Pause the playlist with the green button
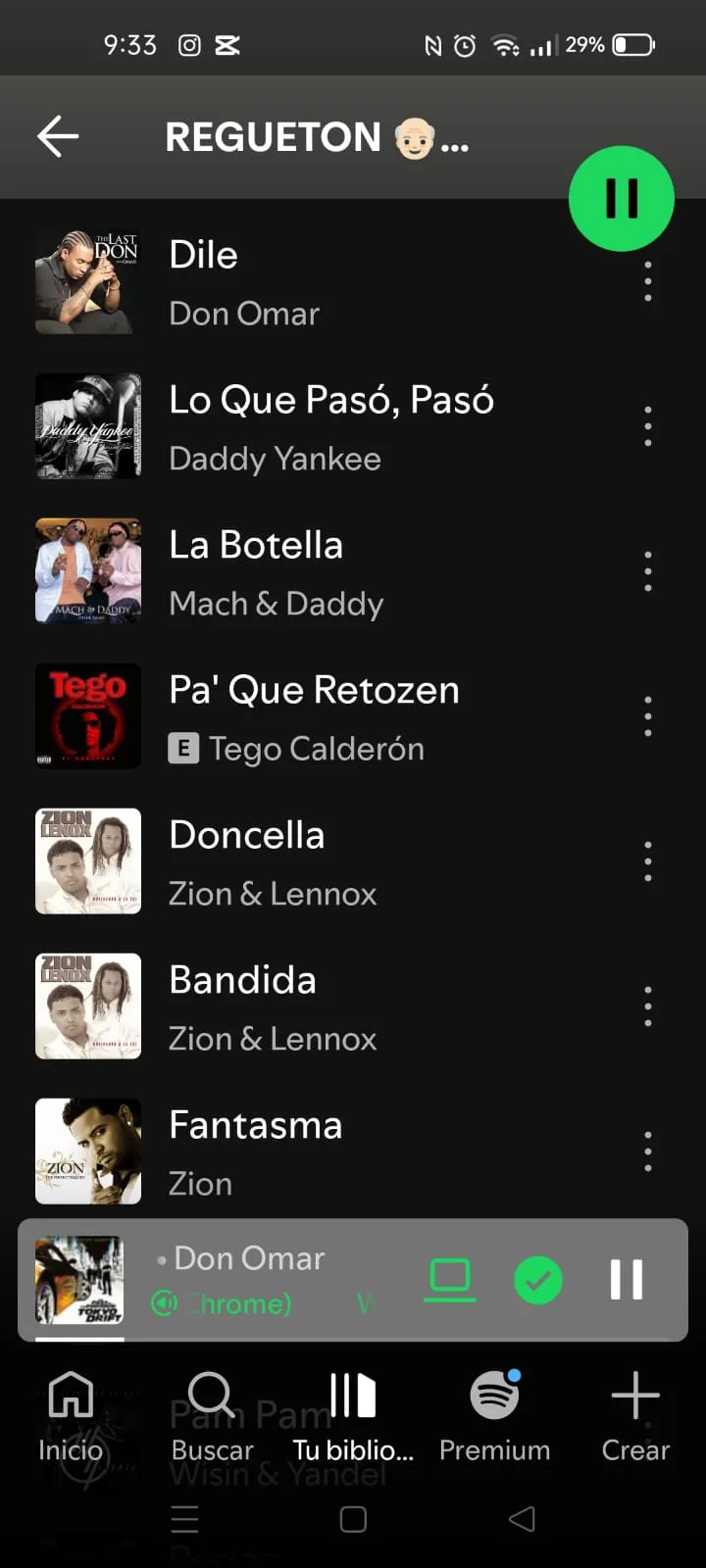The height and width of the screenshot is (1568, 706). pos(622,199)
